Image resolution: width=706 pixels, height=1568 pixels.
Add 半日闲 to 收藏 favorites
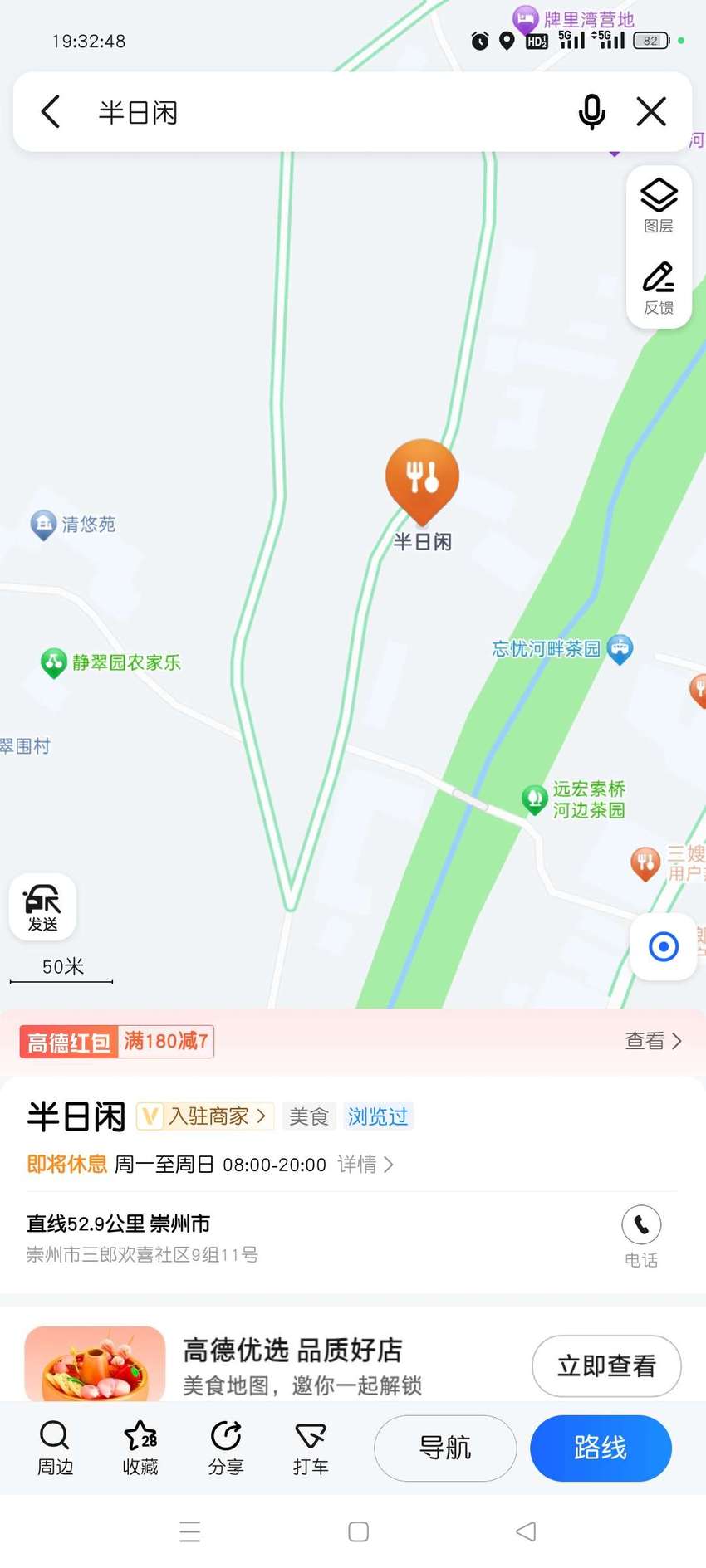coord(140,1448)
